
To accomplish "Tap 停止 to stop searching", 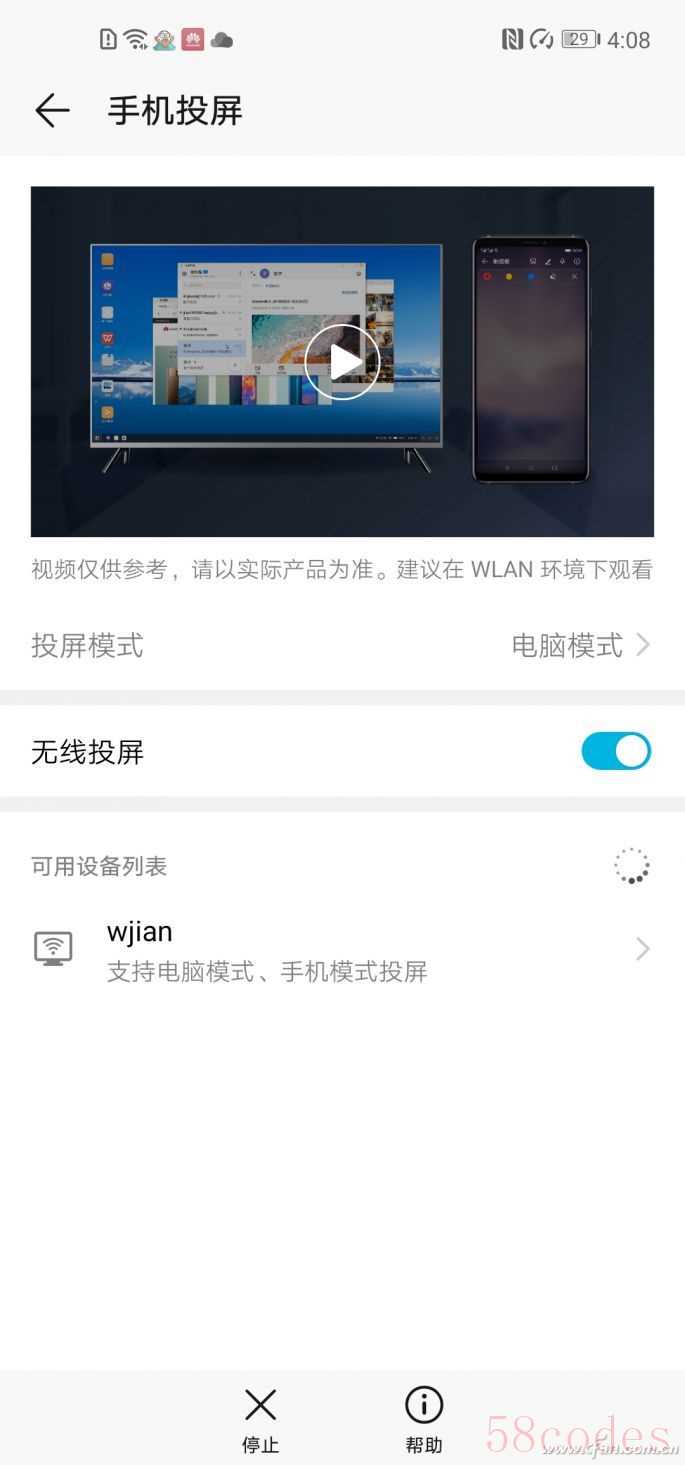I will pos(260,1418).
